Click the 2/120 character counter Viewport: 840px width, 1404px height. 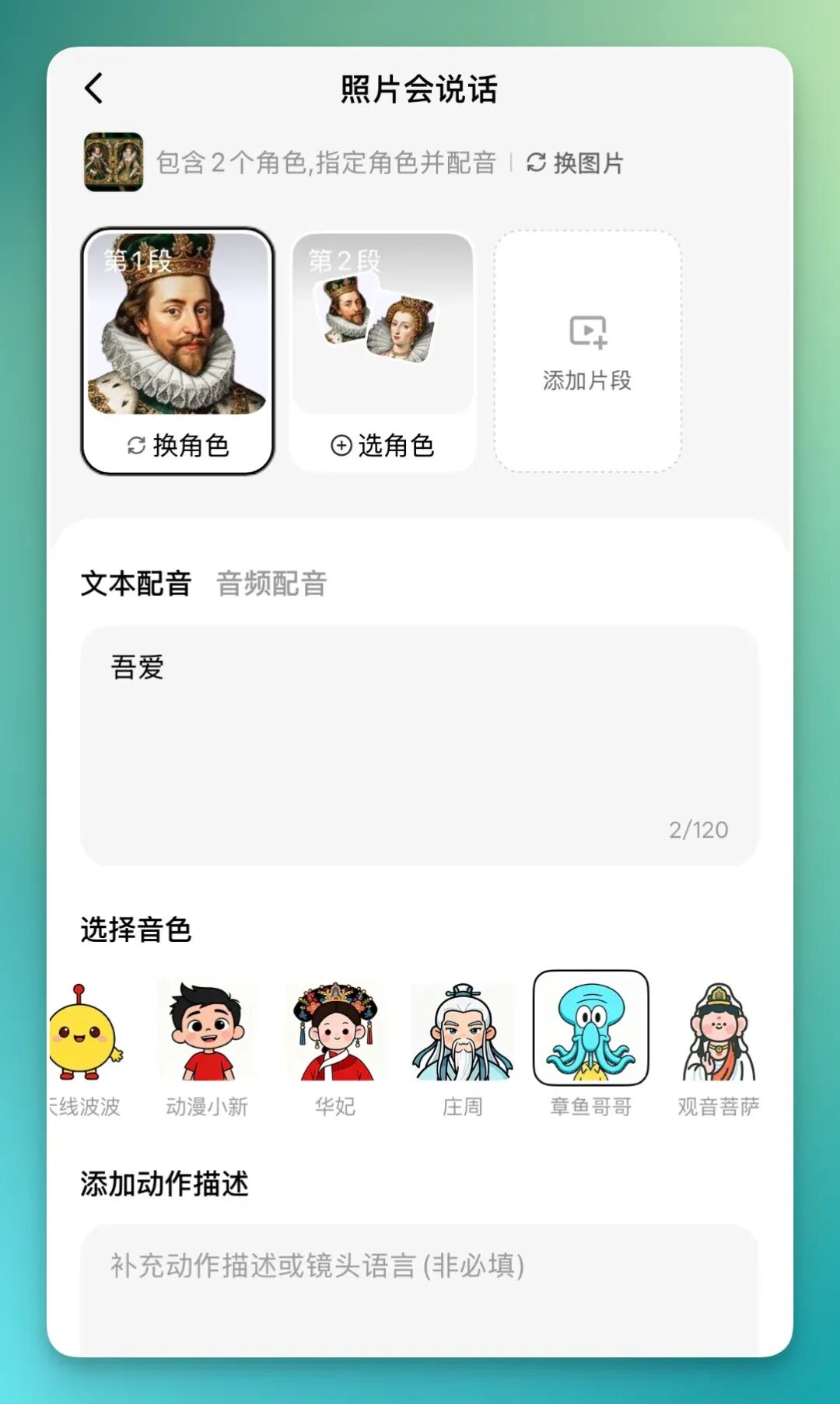(x=697, y=829)
